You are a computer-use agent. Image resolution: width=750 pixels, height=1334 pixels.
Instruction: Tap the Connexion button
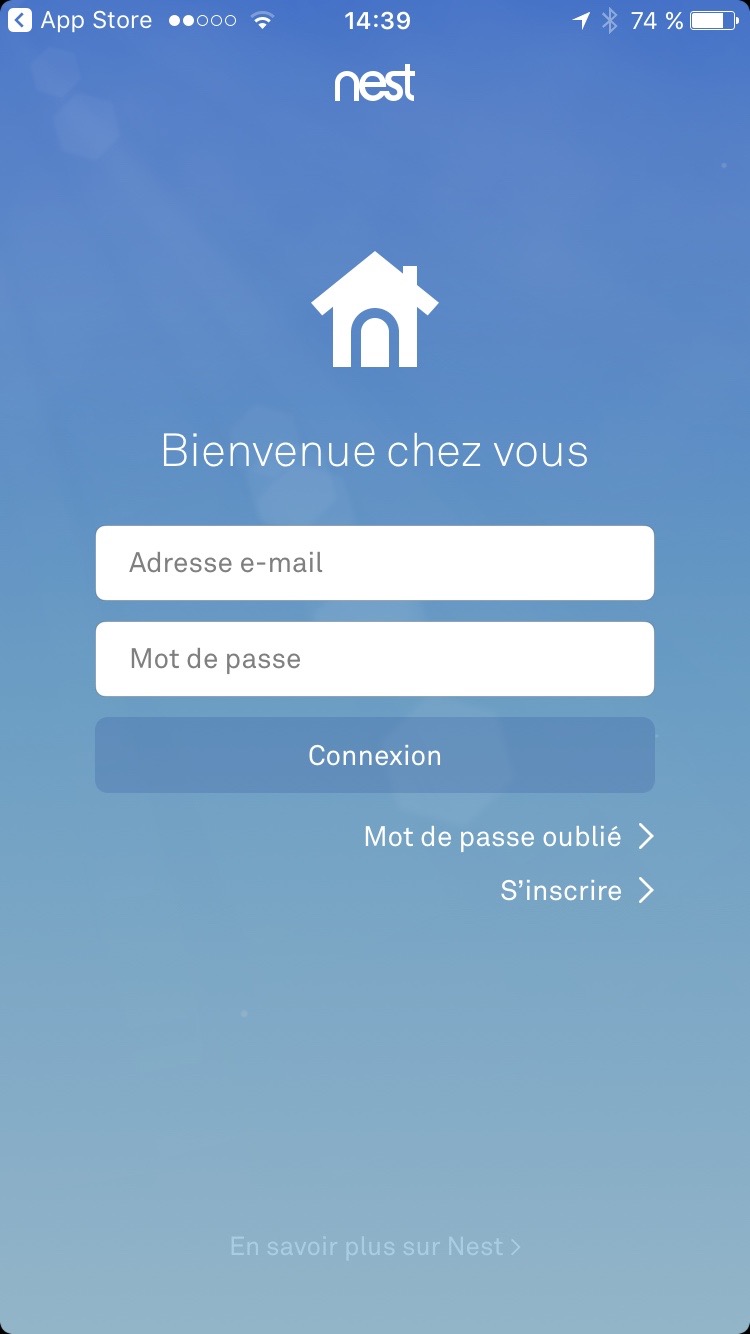pyautogui.click(x=374, y=755)
